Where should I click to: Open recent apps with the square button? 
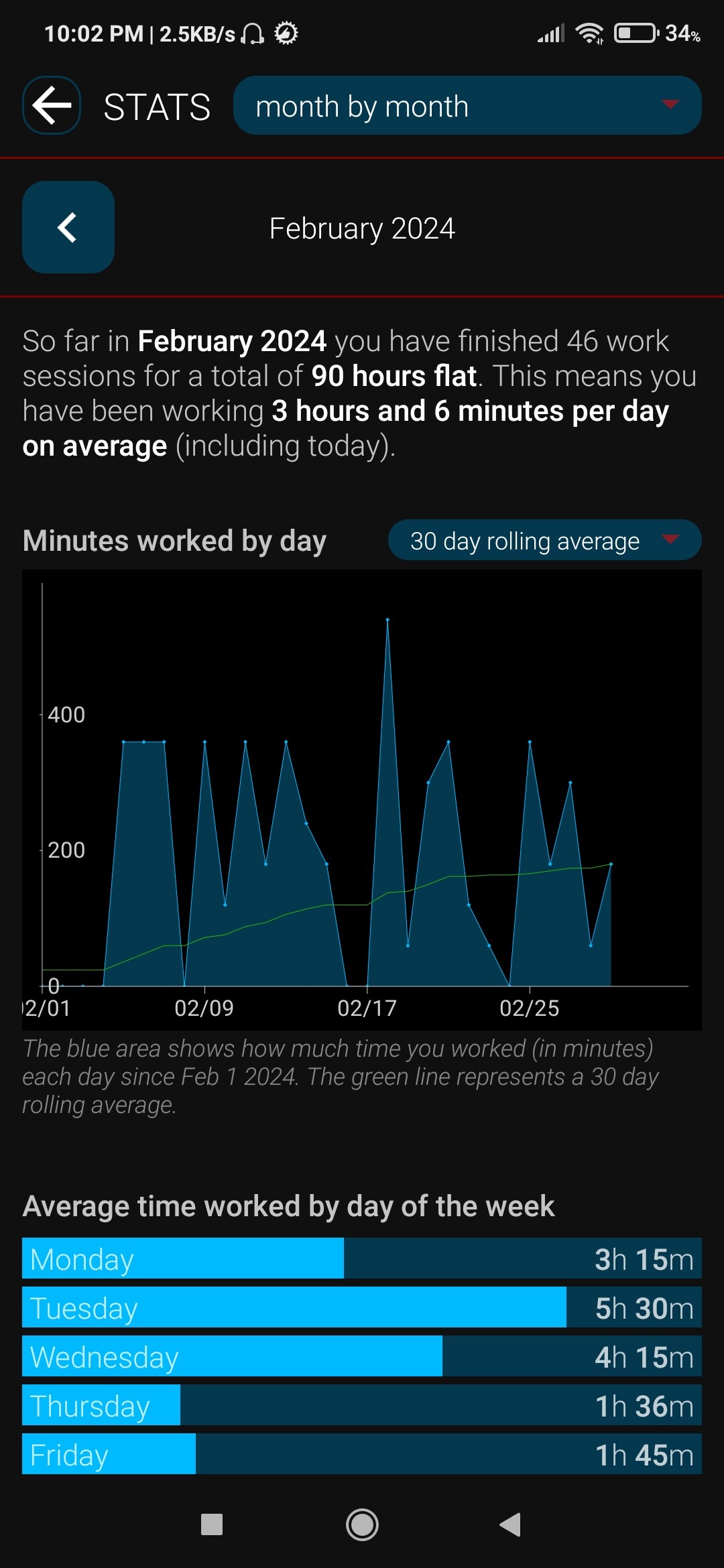212,1524
